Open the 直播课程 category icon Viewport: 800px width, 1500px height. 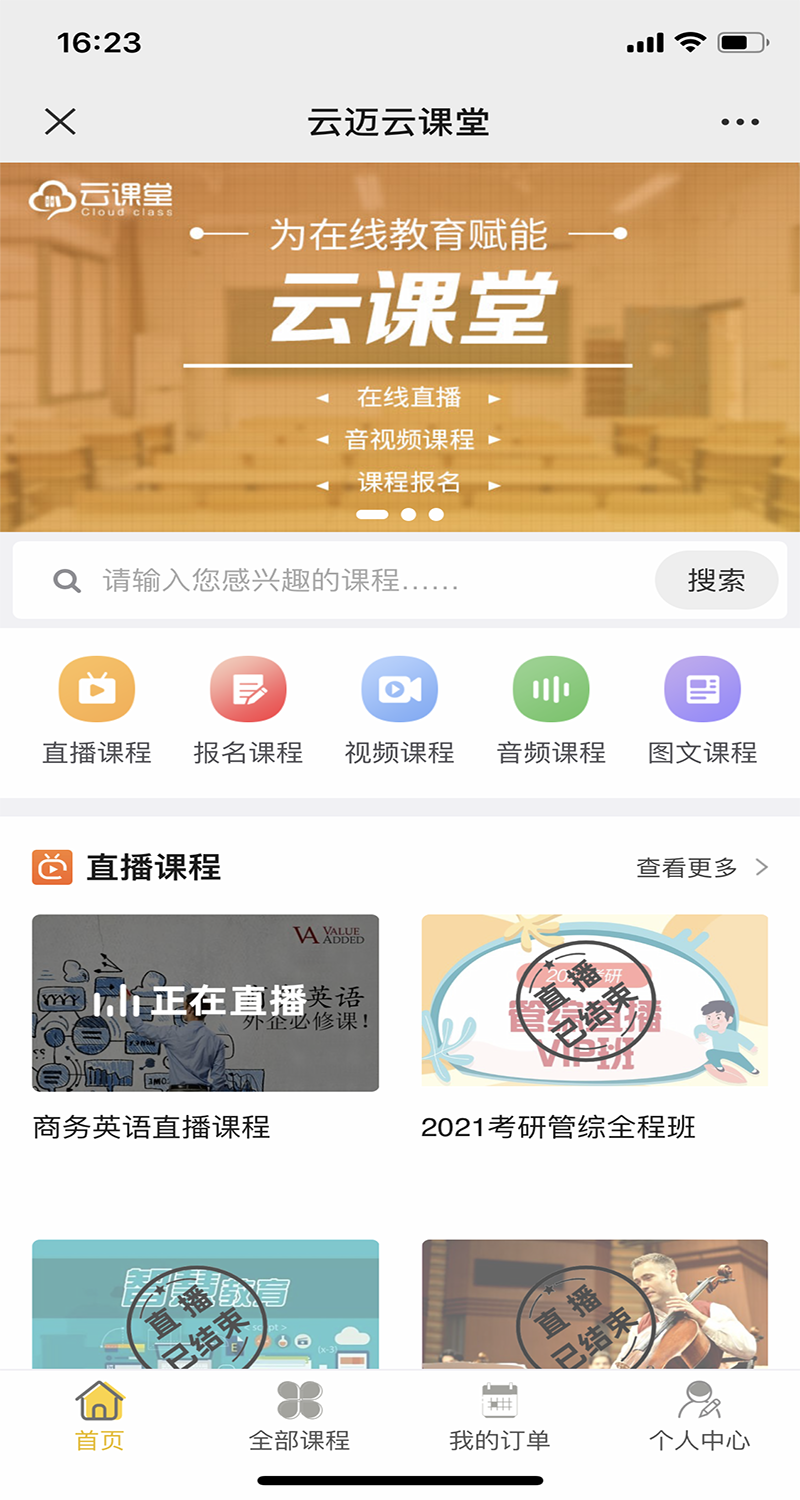pos(97,690)
